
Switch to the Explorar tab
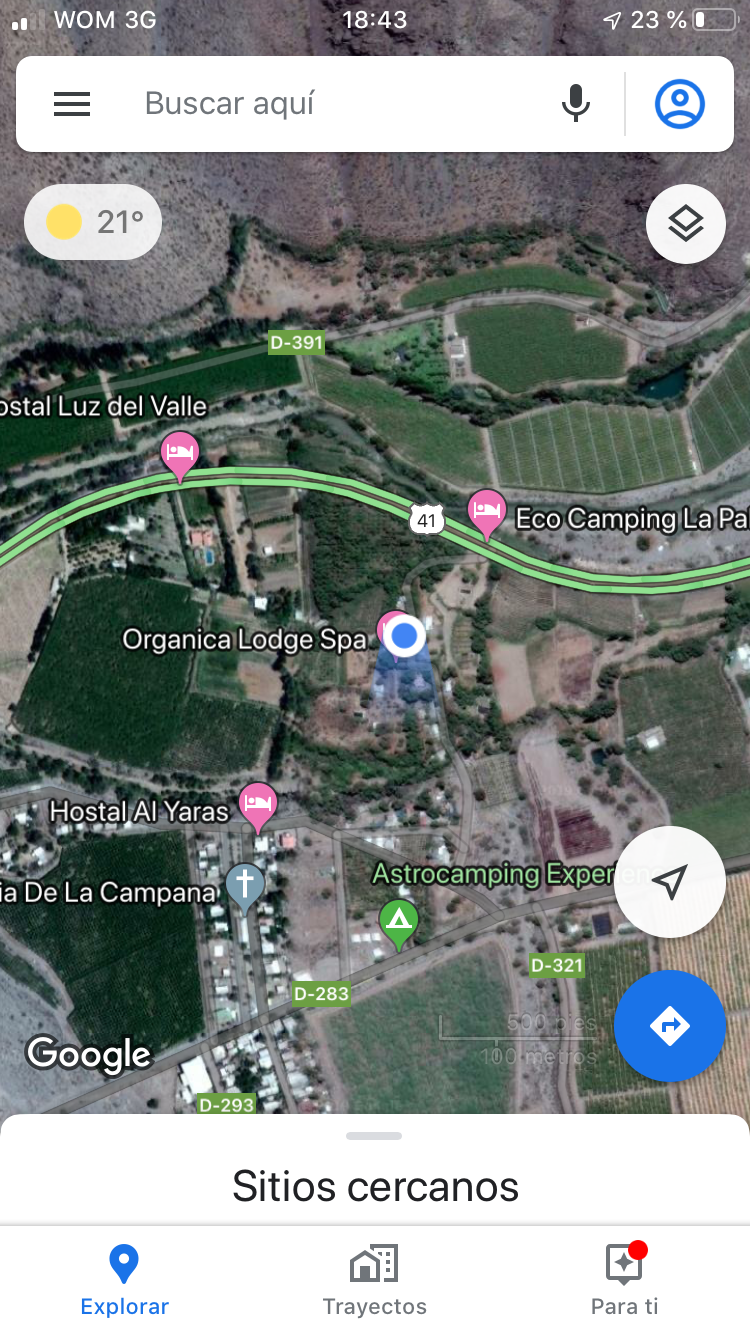(x=124, y=1280)
